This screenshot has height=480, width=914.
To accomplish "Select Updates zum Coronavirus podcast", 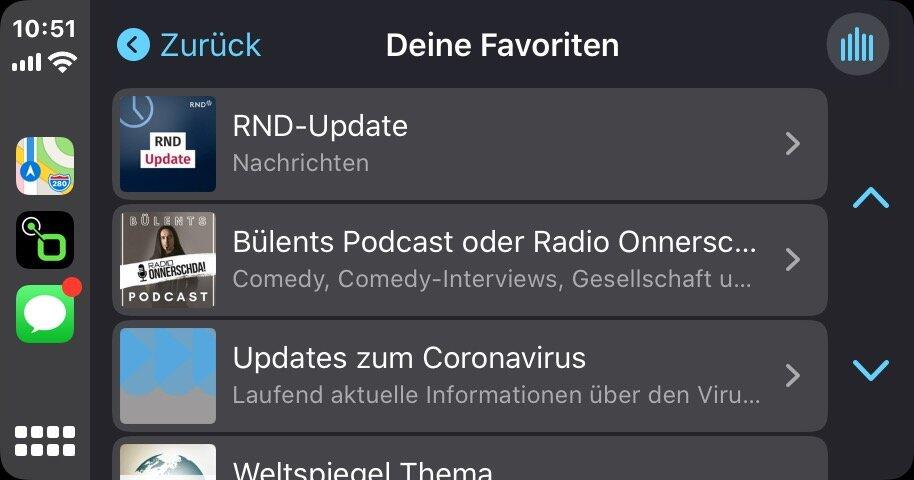I will point(469,376).
